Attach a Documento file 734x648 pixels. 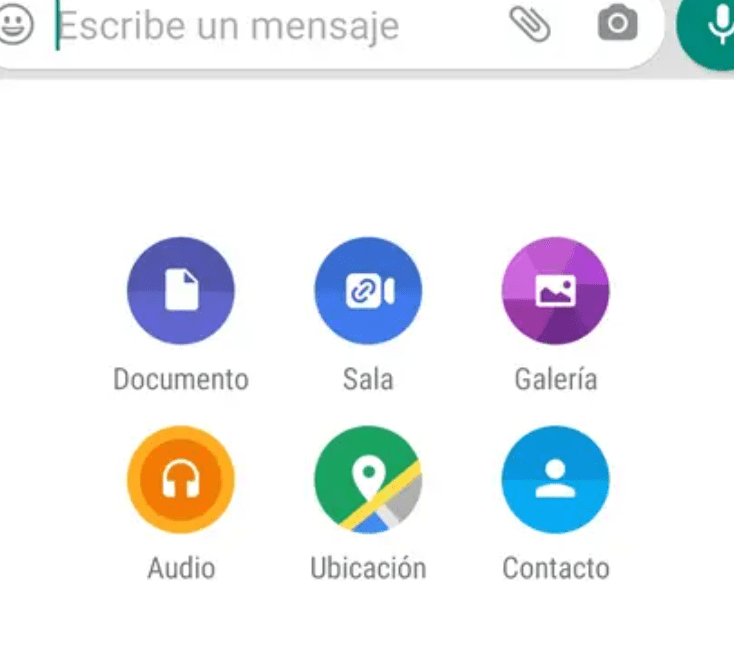(x=181, y=291)
